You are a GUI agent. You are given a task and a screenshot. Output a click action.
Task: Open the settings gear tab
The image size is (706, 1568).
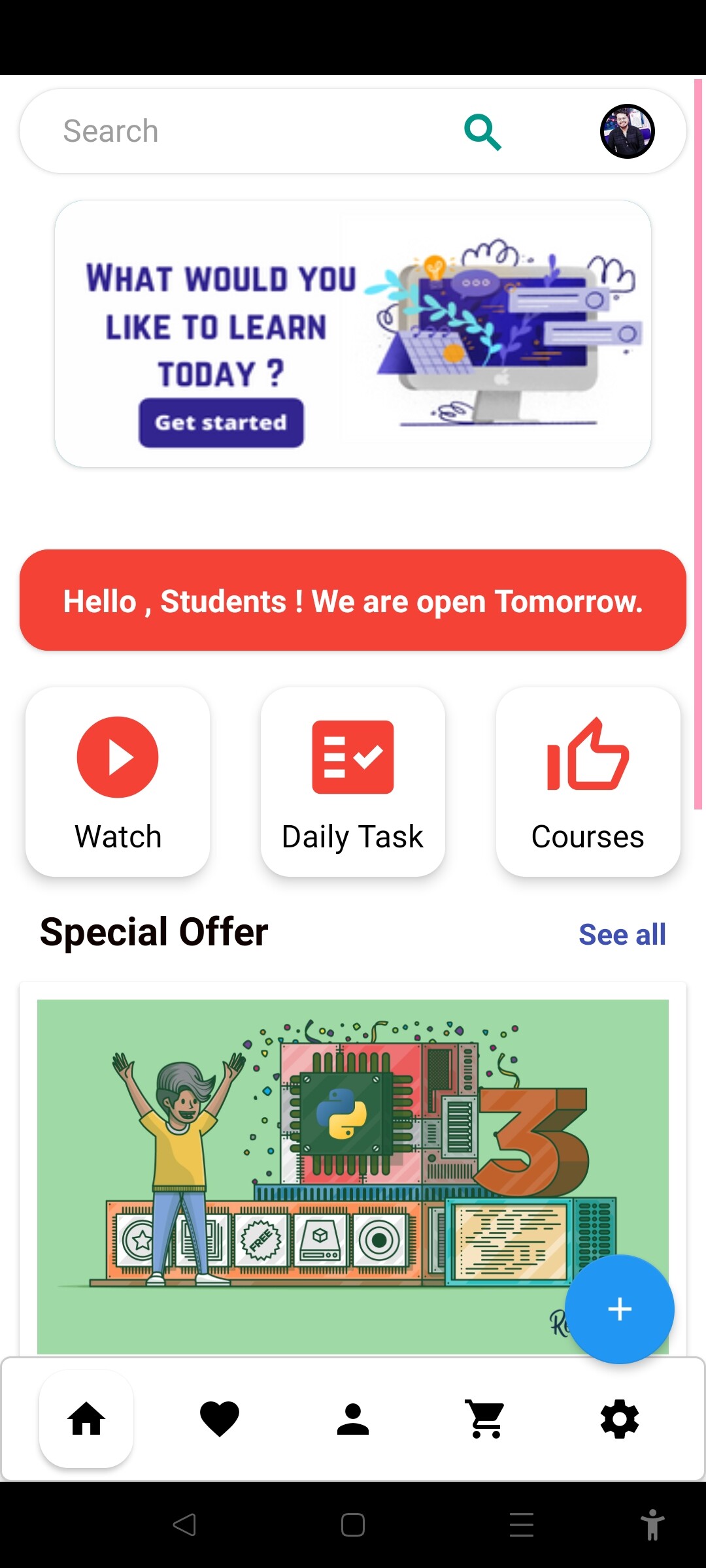pos(619,1419)
